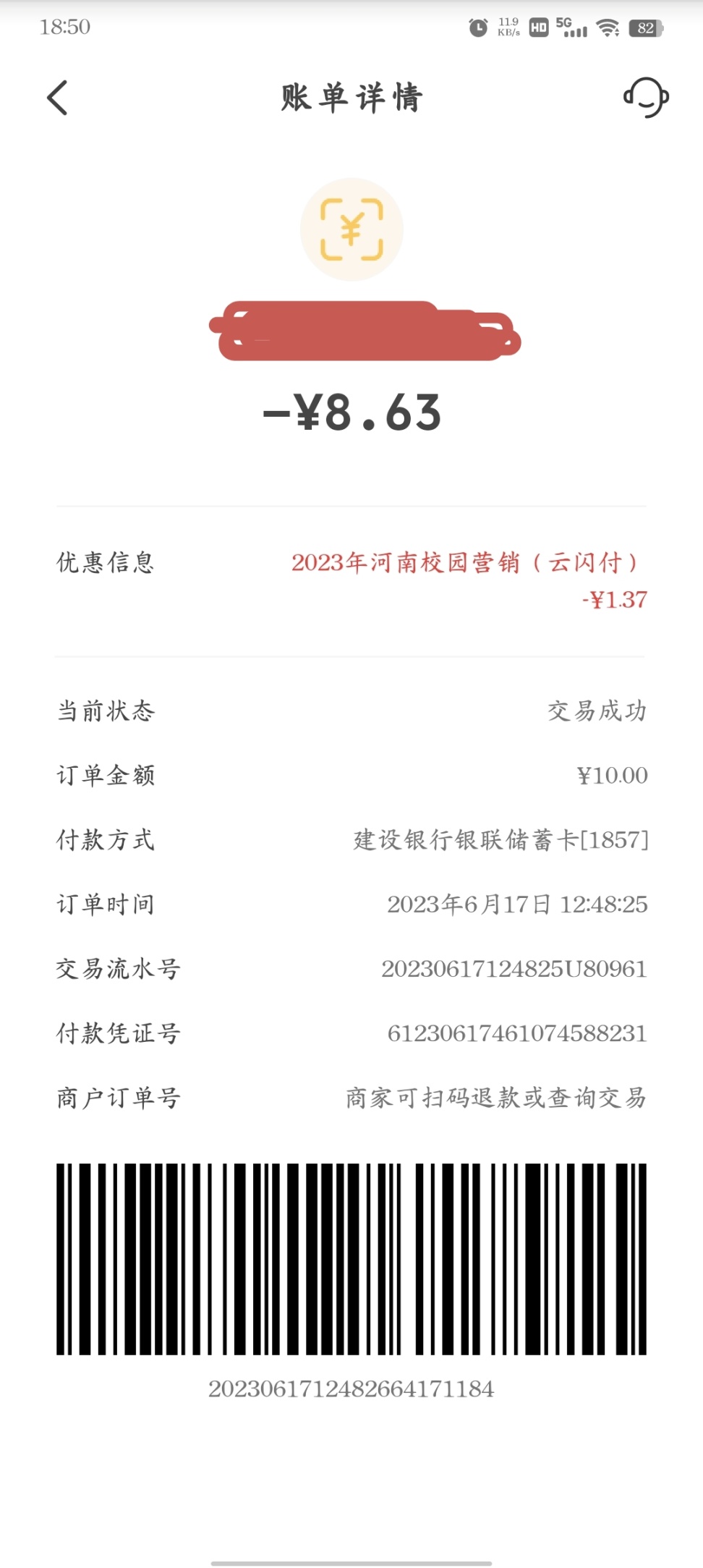Open the customer service headset icon

point(646,98)
